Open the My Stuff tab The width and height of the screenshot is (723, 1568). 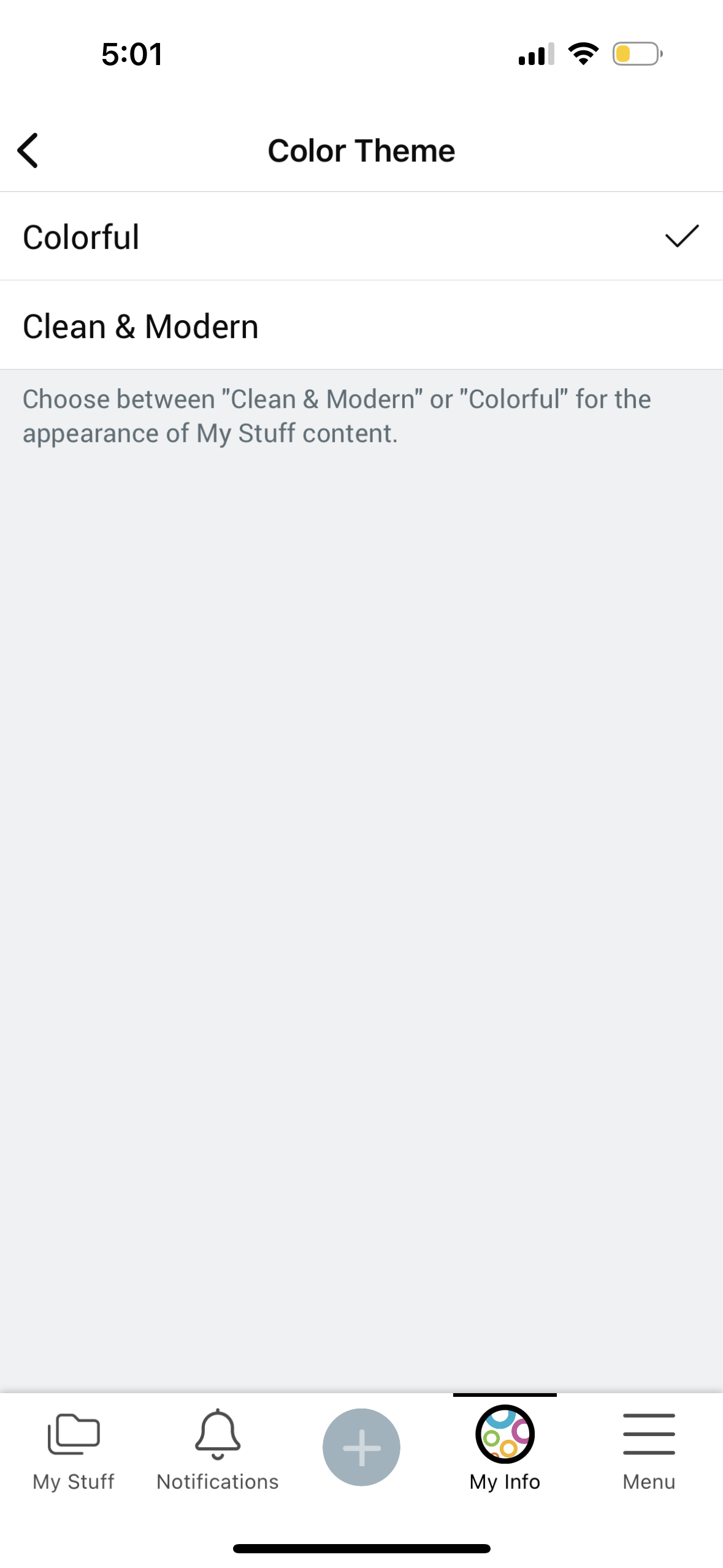click(x=74, y=1451)
